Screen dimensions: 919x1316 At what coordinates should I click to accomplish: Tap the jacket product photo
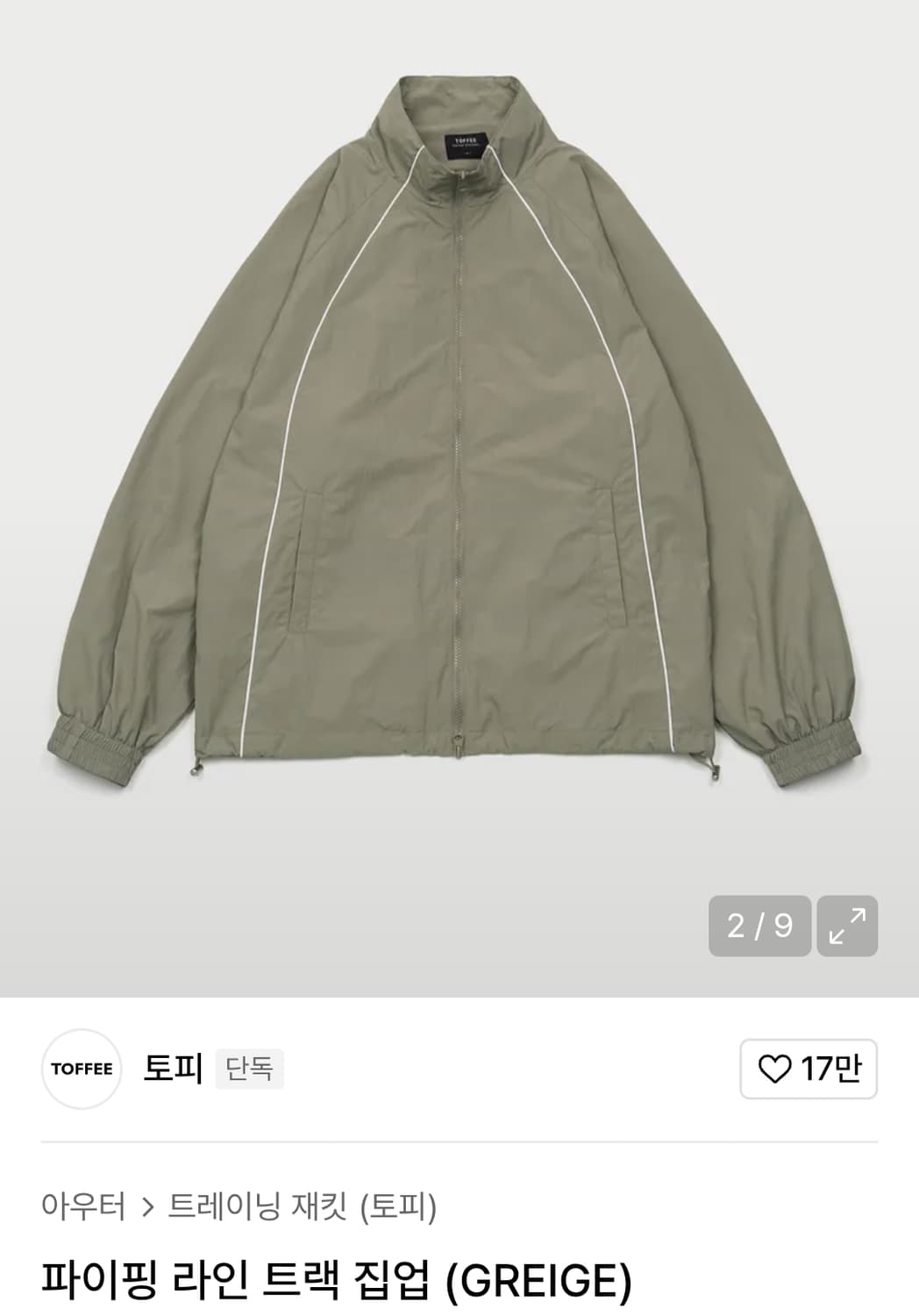click(x=459, y=439)
